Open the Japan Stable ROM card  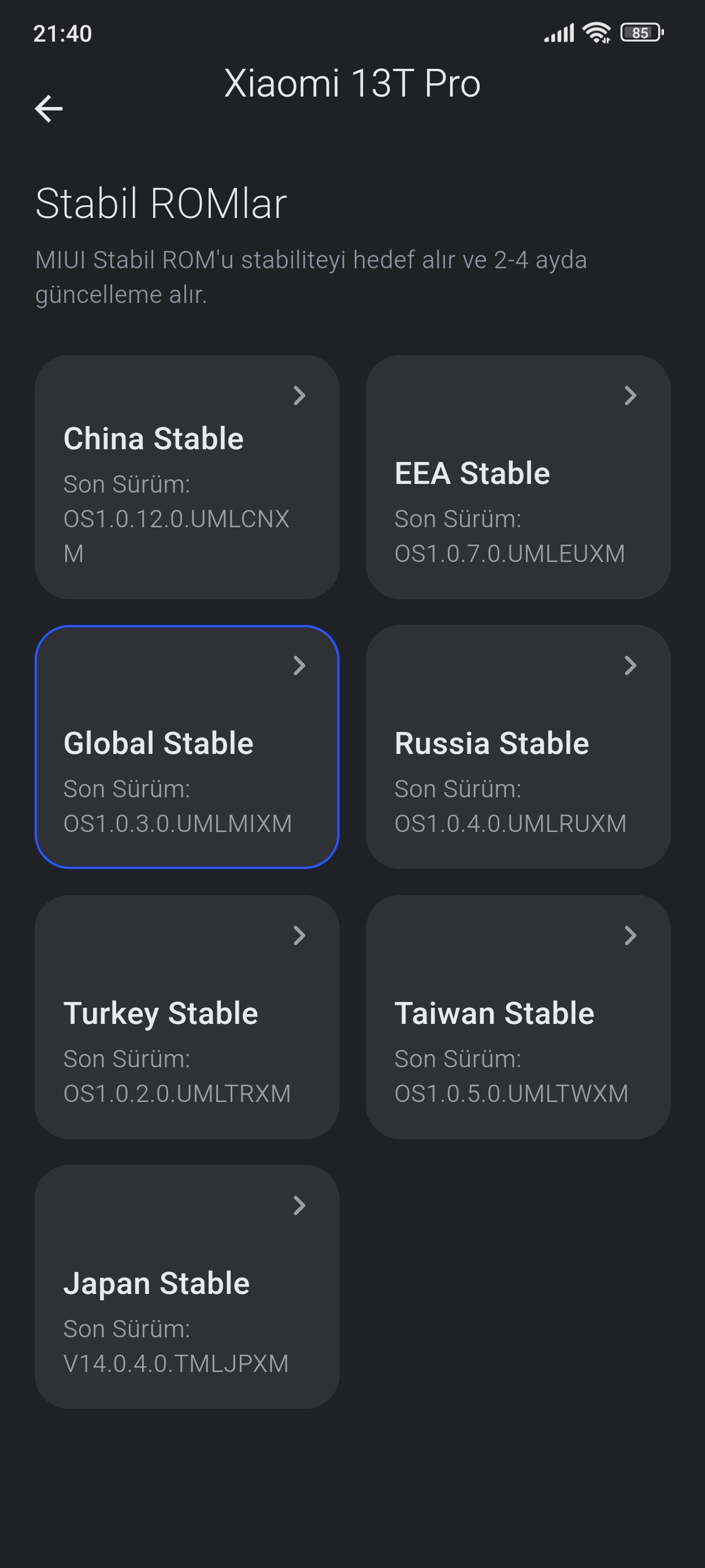click(187, 1287)
